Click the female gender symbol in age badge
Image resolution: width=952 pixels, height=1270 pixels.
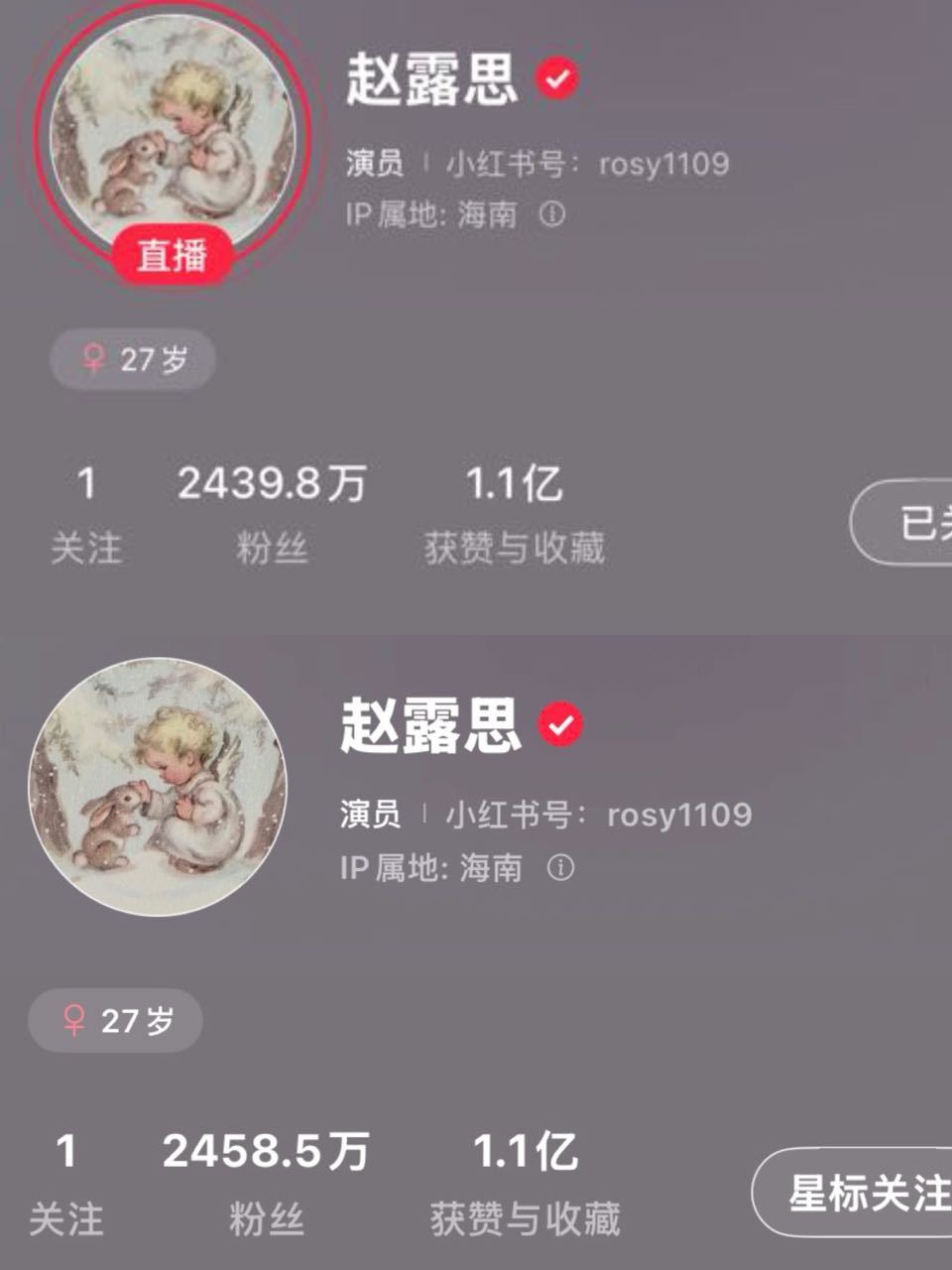point(91,359)
